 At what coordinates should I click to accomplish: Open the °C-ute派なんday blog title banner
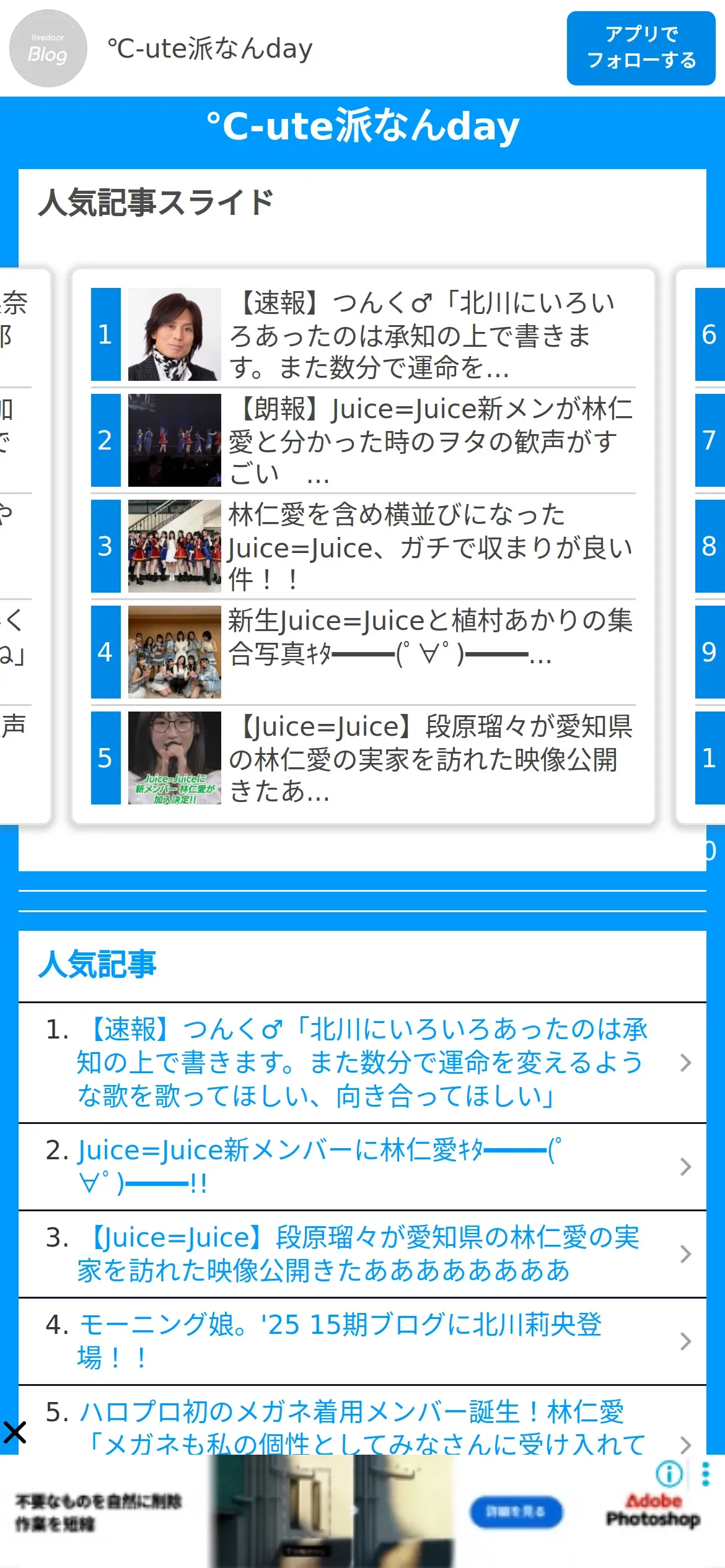pos(362,126)
